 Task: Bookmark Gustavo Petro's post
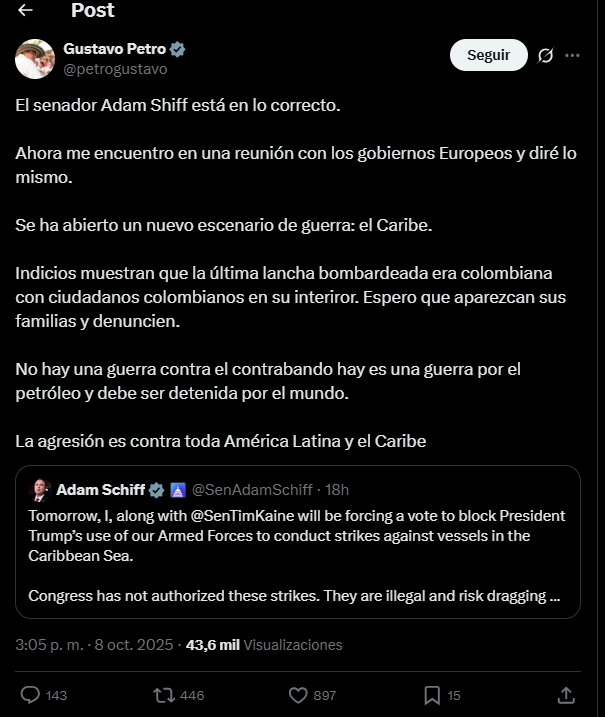pyautogui.click(x=431, y=695)
